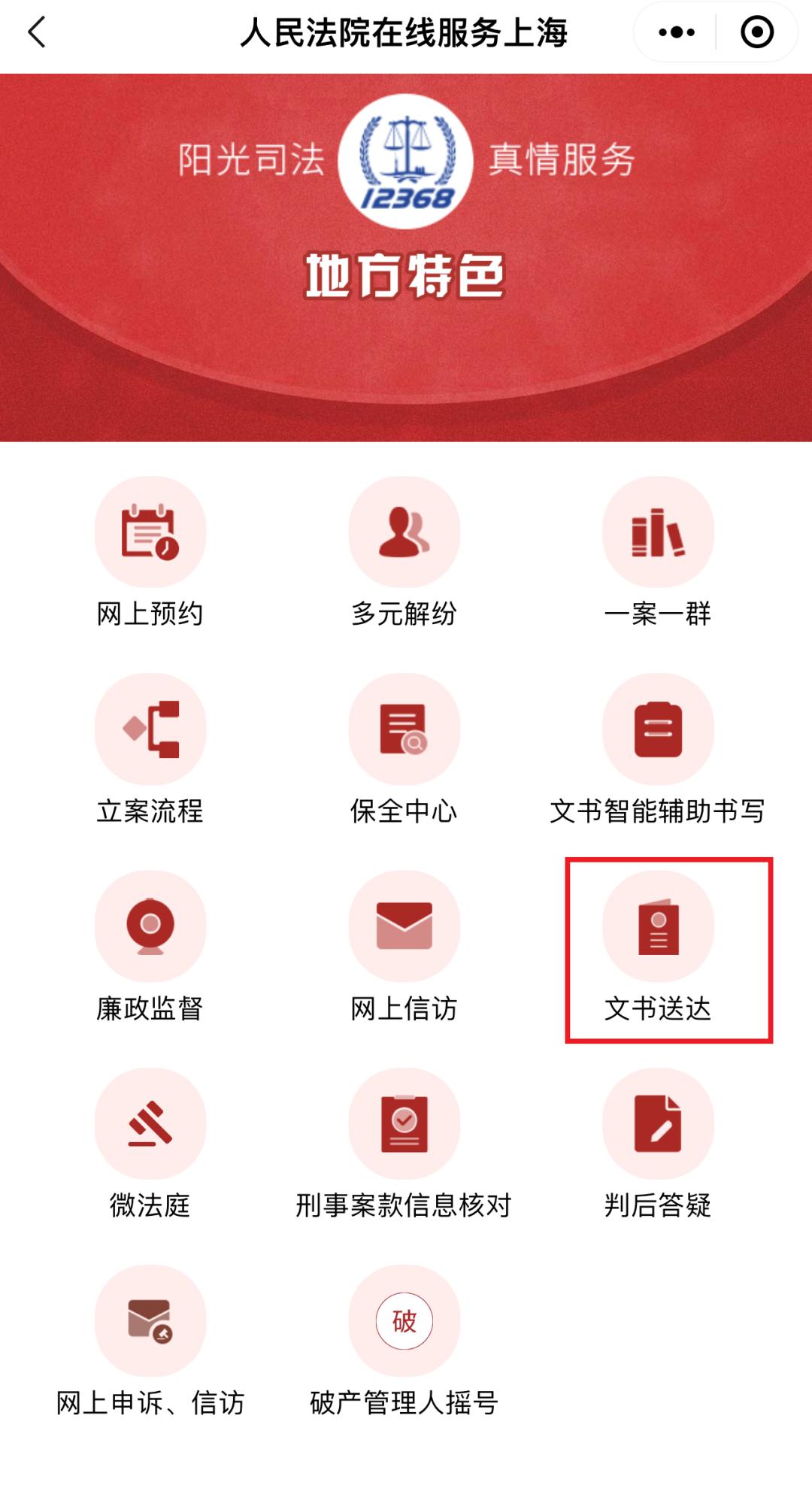This screenshot has height=1485, width=812.
Task: Select the 文书智能辅助书写 clipboard icon
Action: (658, 728)
